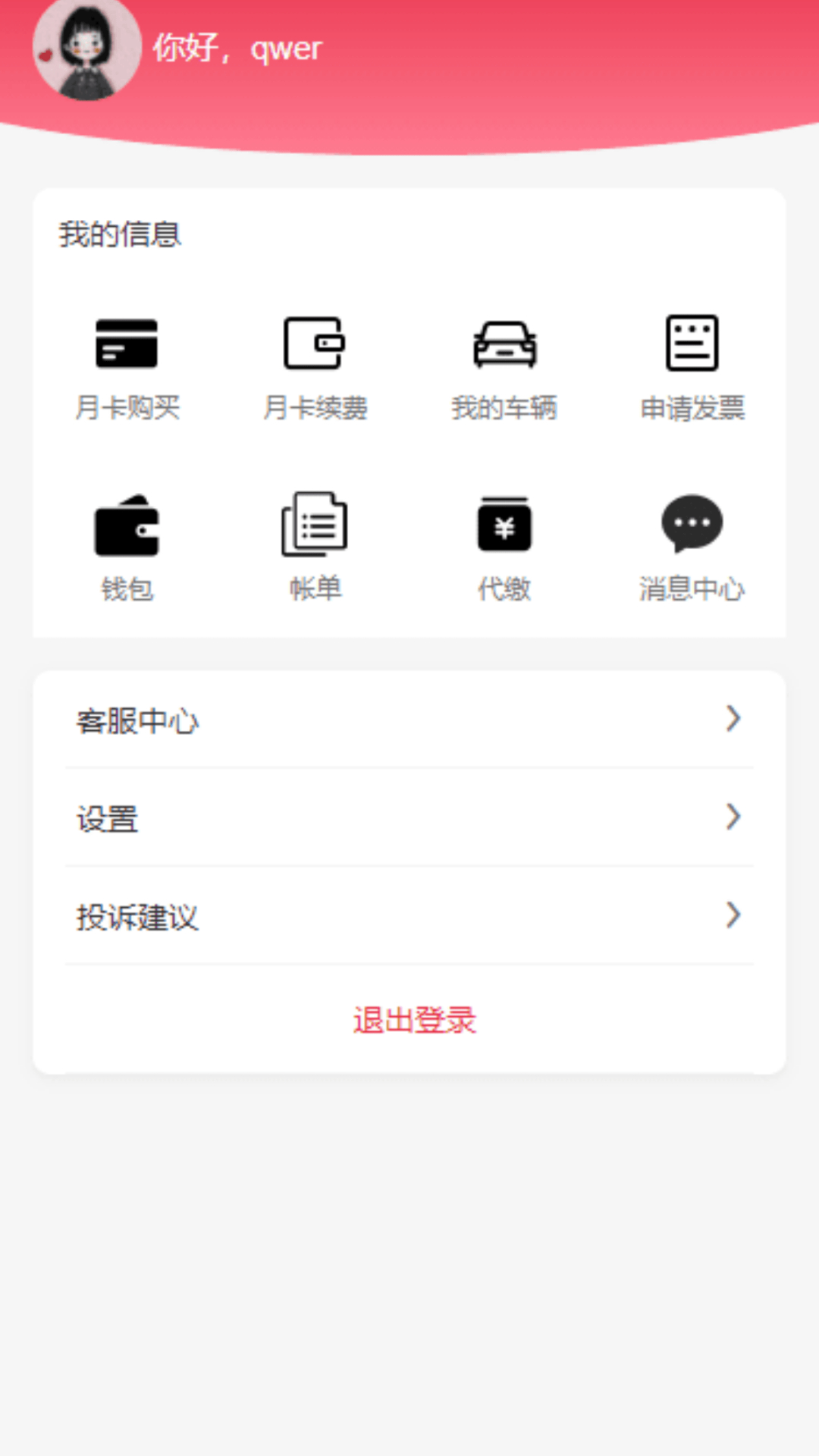Open 代缴 using the ¥ payment icon
Screen dimensions: 819x1456
click(x=504, y=525)
